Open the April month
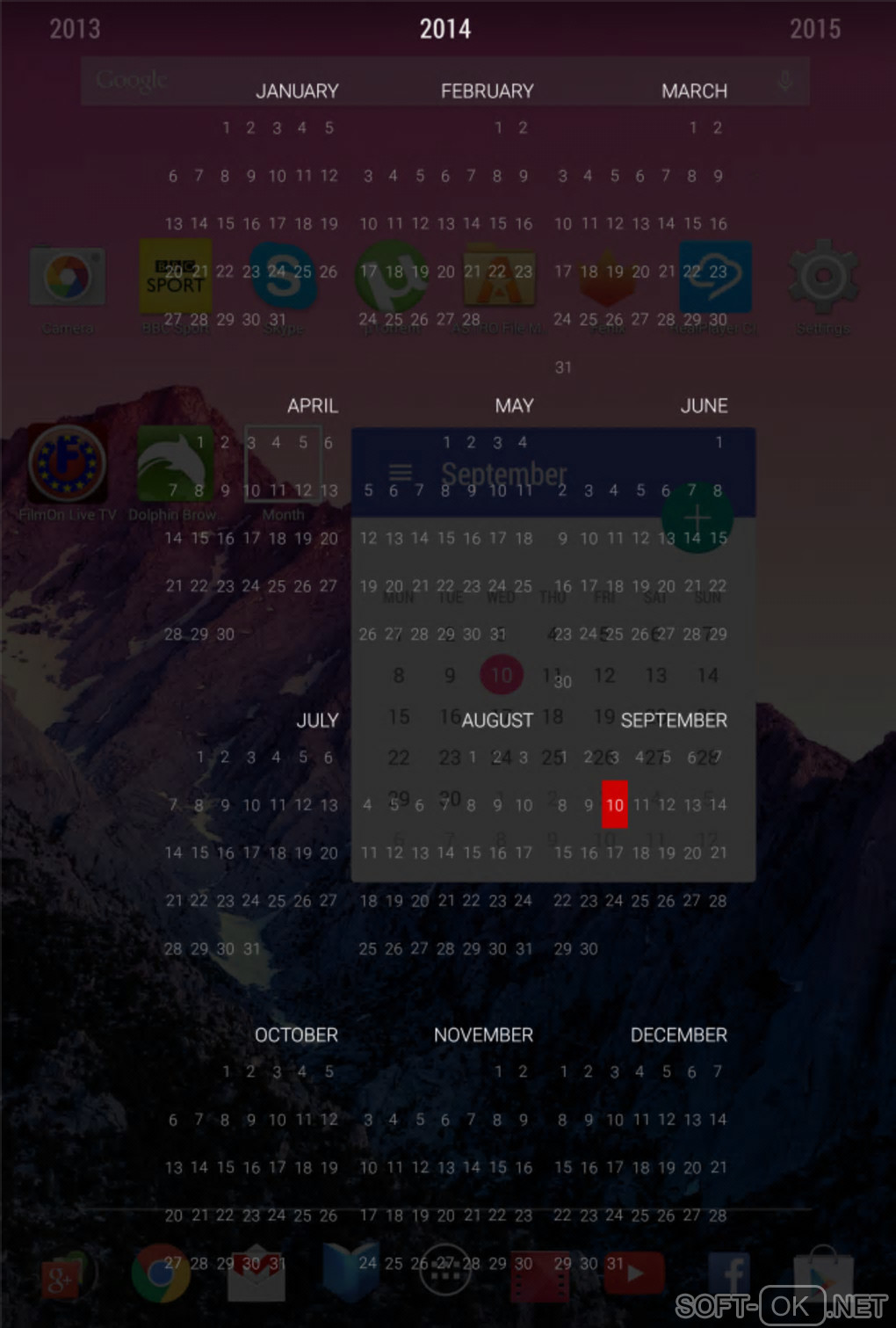Viewport: 896px width, 1328px height. click(312, 406)
